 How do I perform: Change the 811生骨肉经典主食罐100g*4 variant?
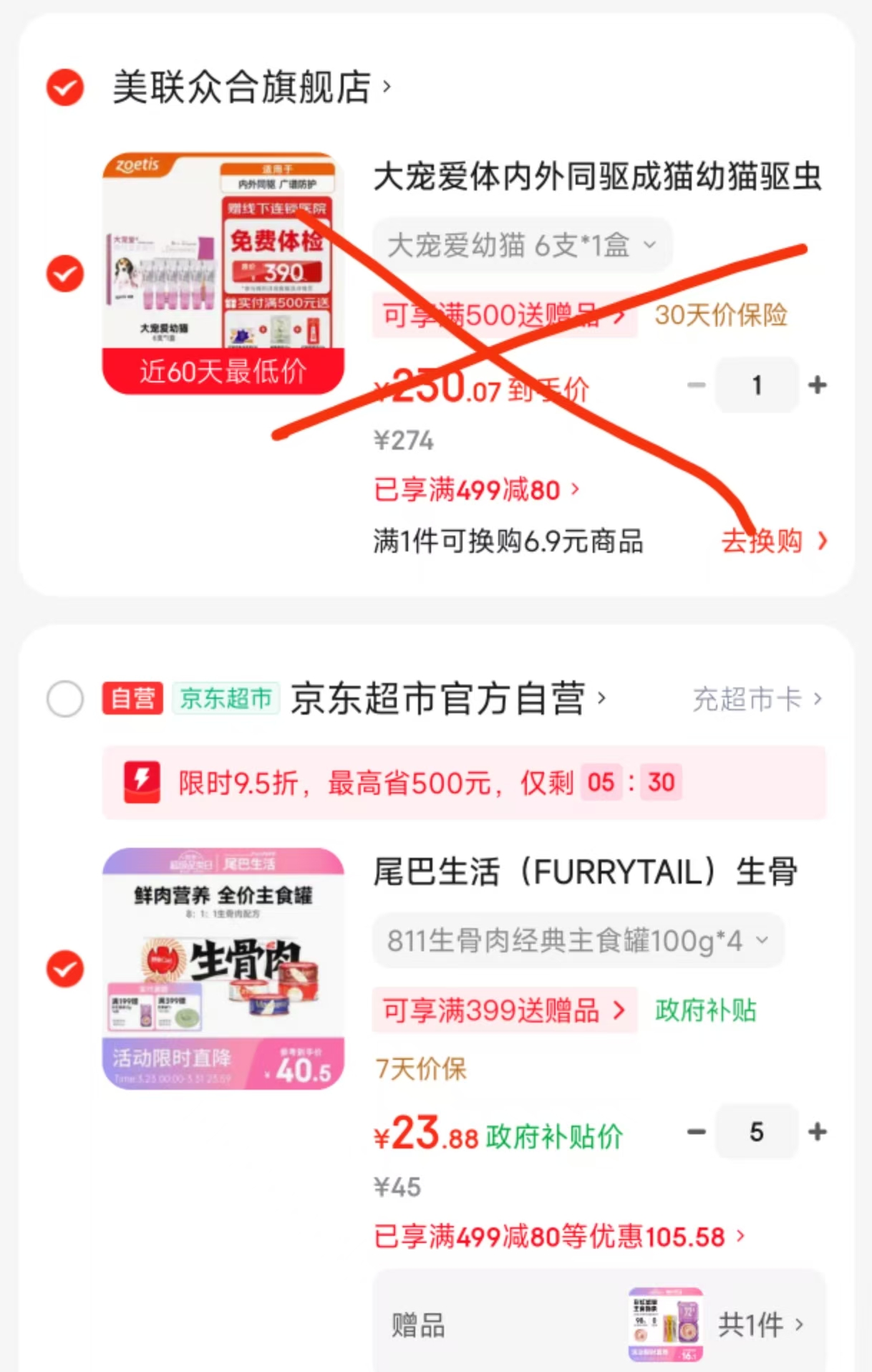(577, 940)
